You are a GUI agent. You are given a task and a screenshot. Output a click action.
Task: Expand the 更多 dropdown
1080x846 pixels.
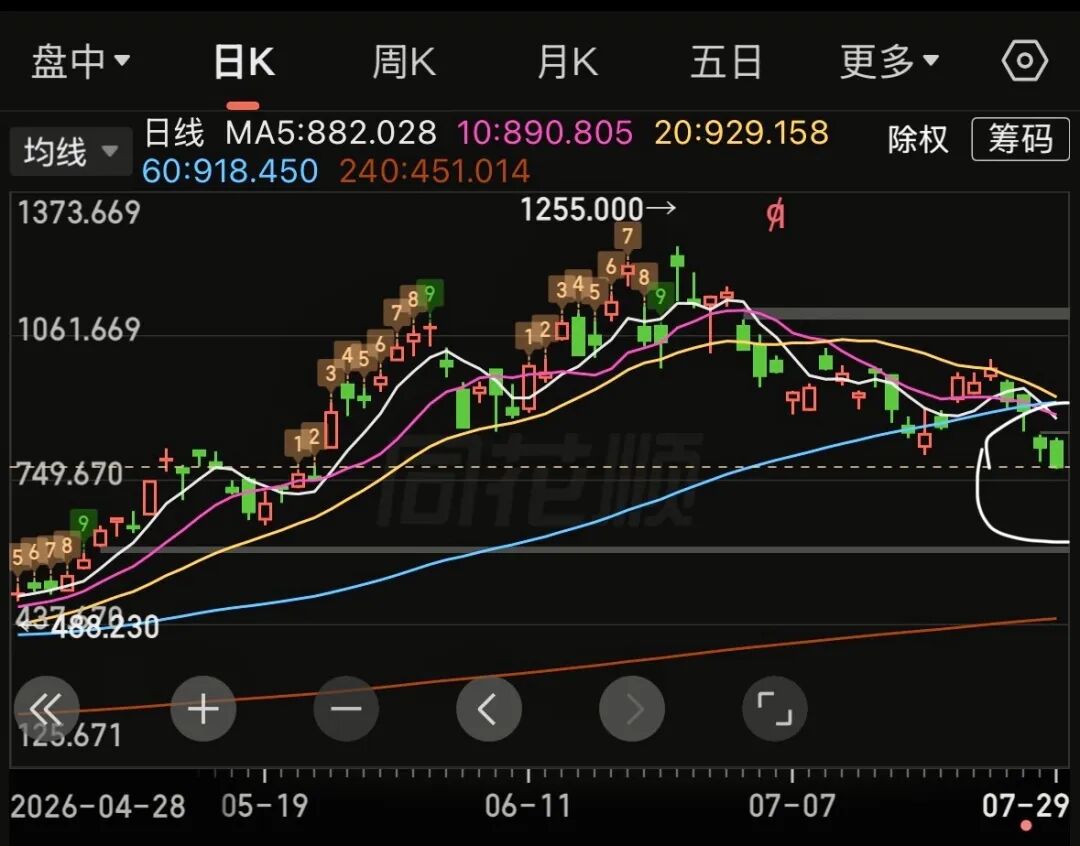889,62
